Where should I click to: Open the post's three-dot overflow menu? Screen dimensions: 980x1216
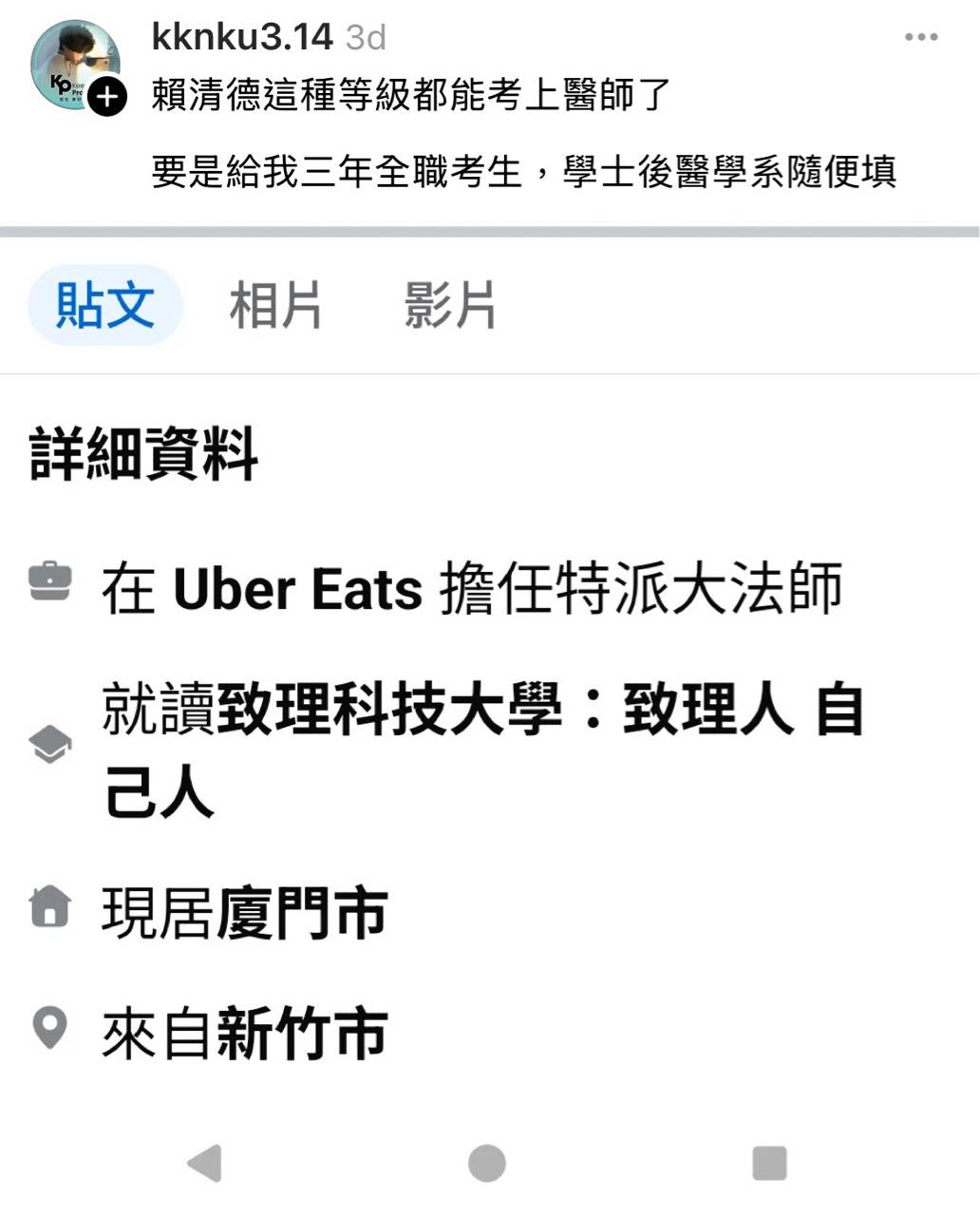[920, 38]
